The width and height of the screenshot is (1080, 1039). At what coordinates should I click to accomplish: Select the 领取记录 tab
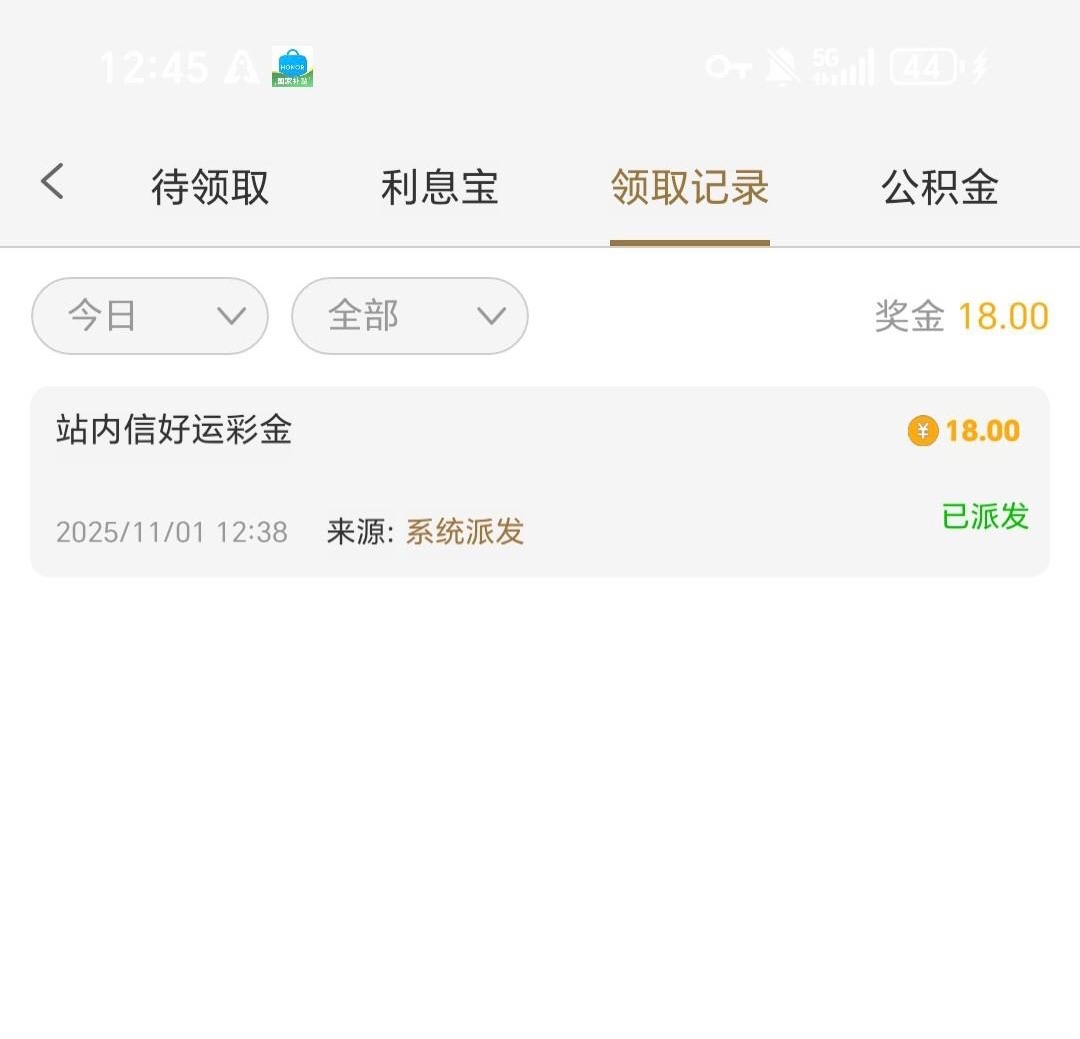[689, 187]
